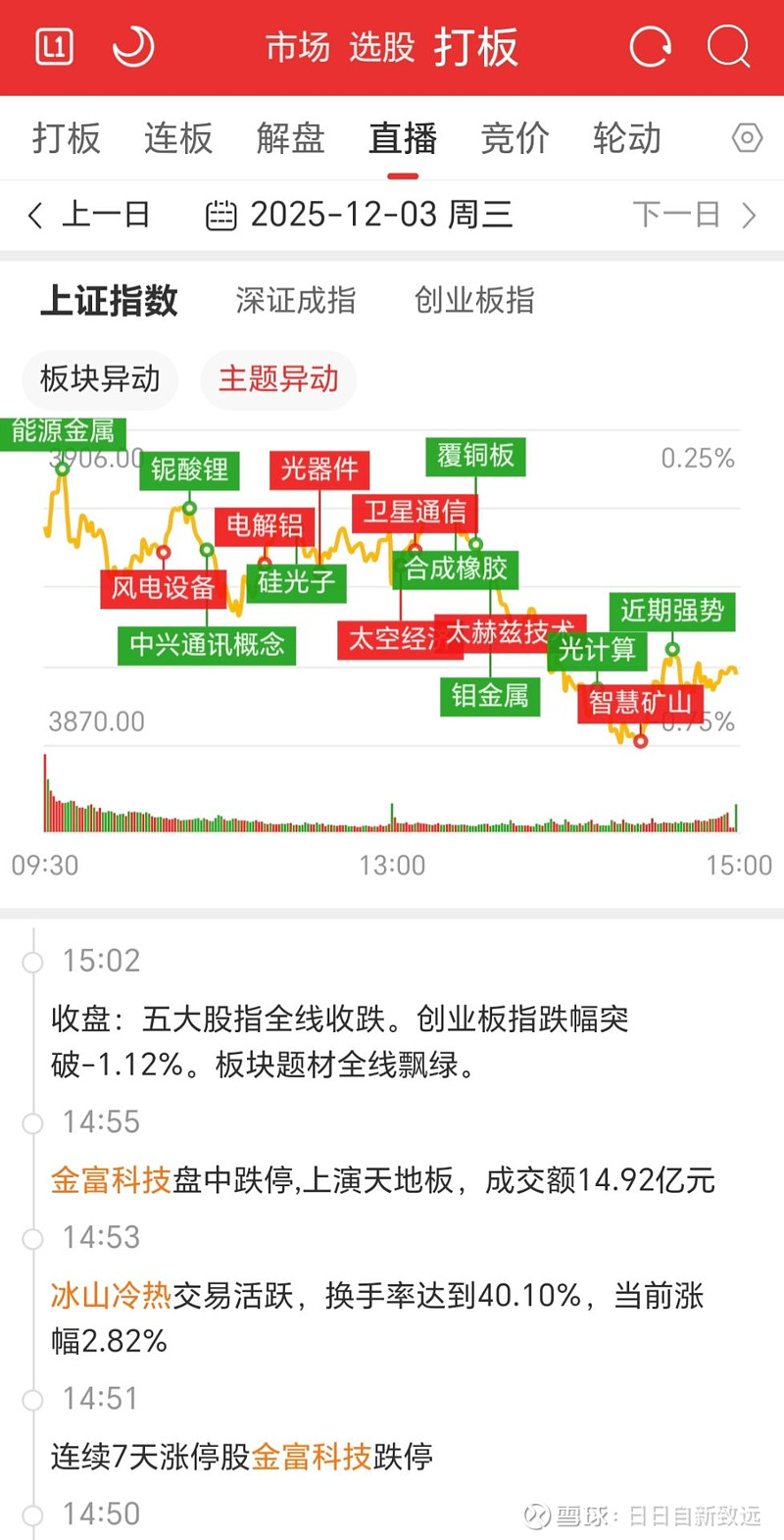Toggle night mode with the moon icon
Image resolution: width=784 pixels, height=1540 pixels.
point(134,46)
